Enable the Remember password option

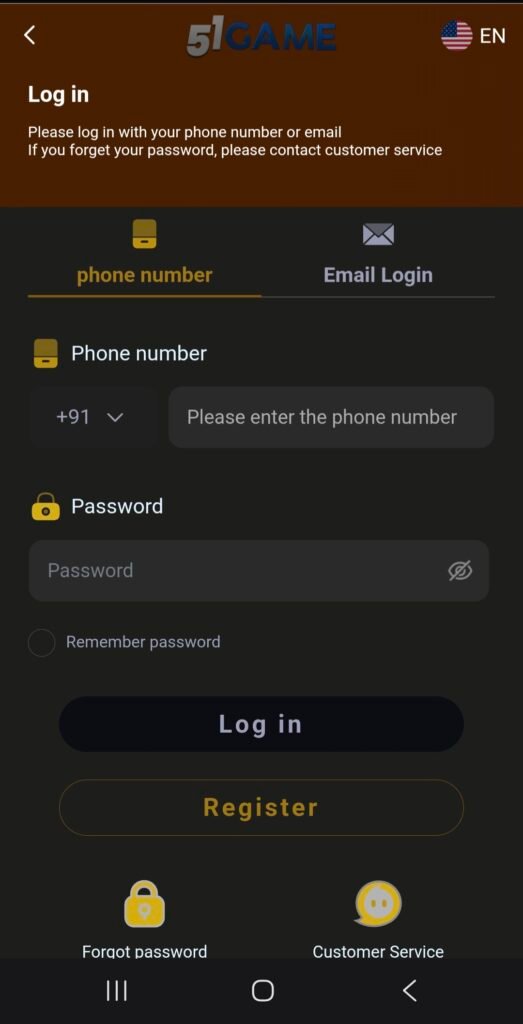coord(42,643)
